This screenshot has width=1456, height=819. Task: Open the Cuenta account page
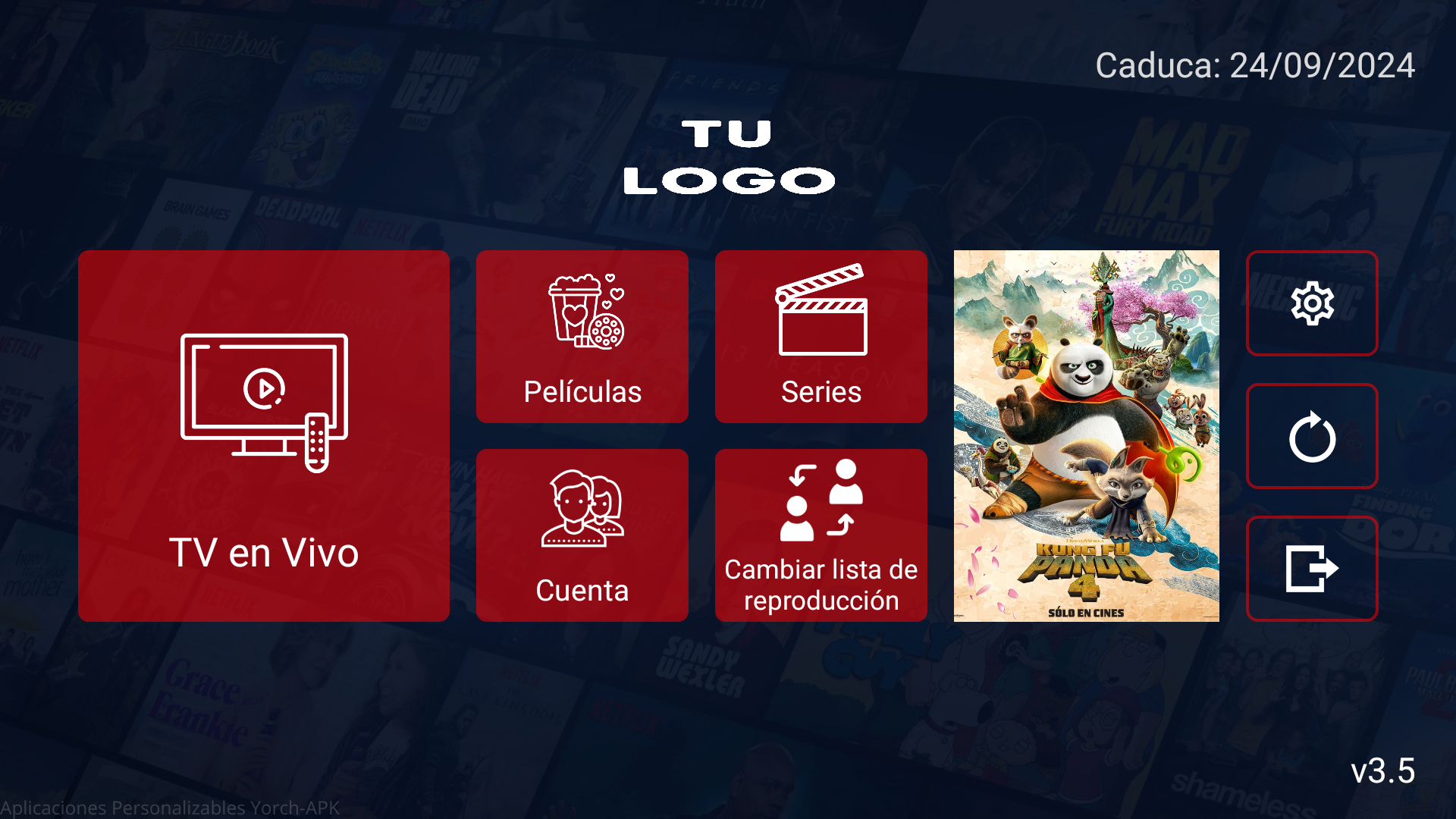point(582,535)
